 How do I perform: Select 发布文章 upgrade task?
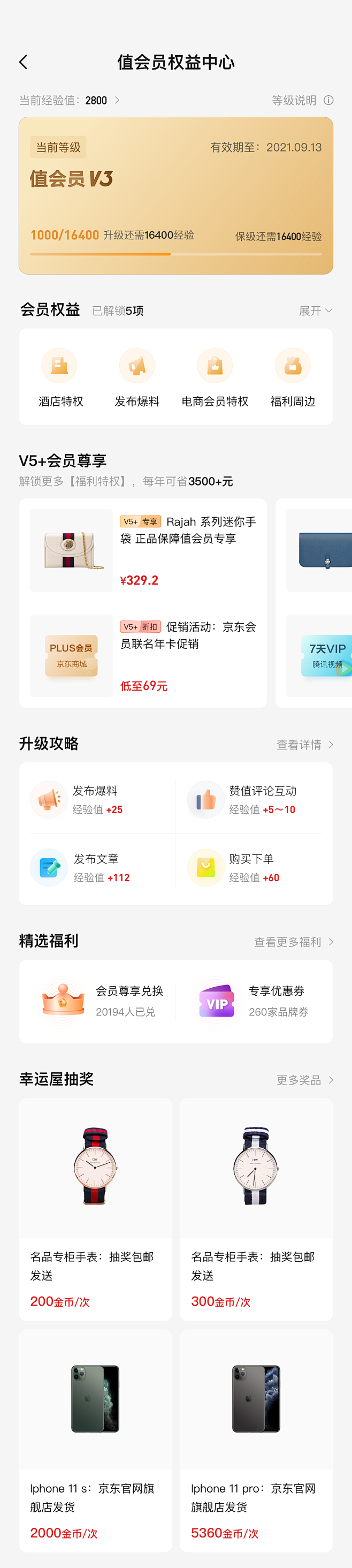(x=97, y=867)
